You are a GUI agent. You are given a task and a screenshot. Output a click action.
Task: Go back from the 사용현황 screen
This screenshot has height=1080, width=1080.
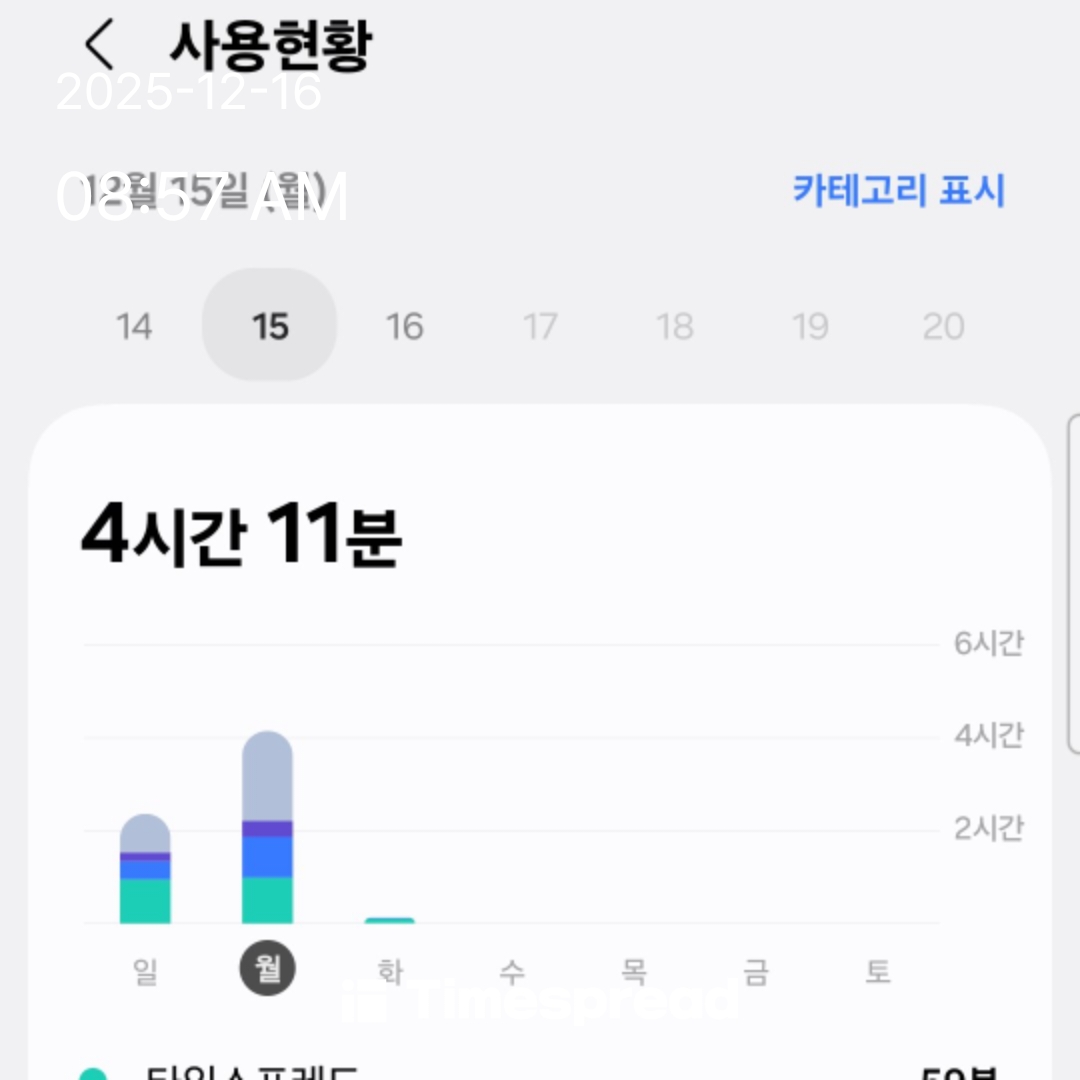point(99,45)
